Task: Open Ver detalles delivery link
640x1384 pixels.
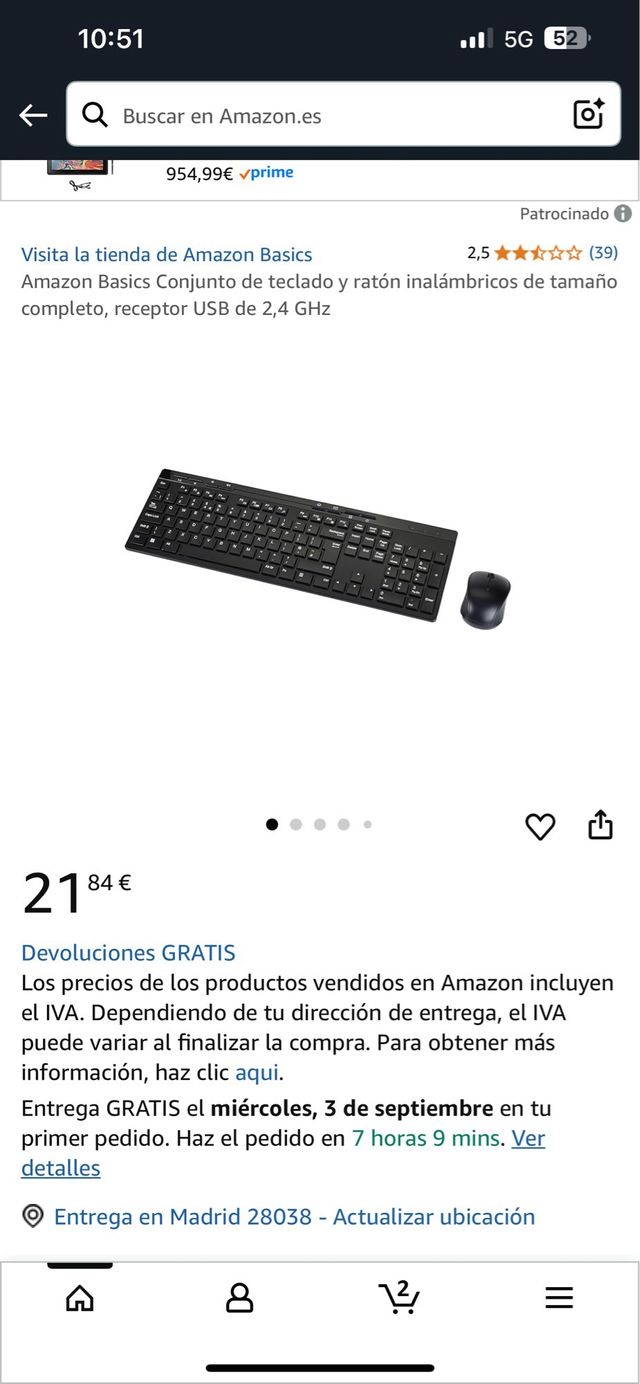Action: pos(283,1153)
